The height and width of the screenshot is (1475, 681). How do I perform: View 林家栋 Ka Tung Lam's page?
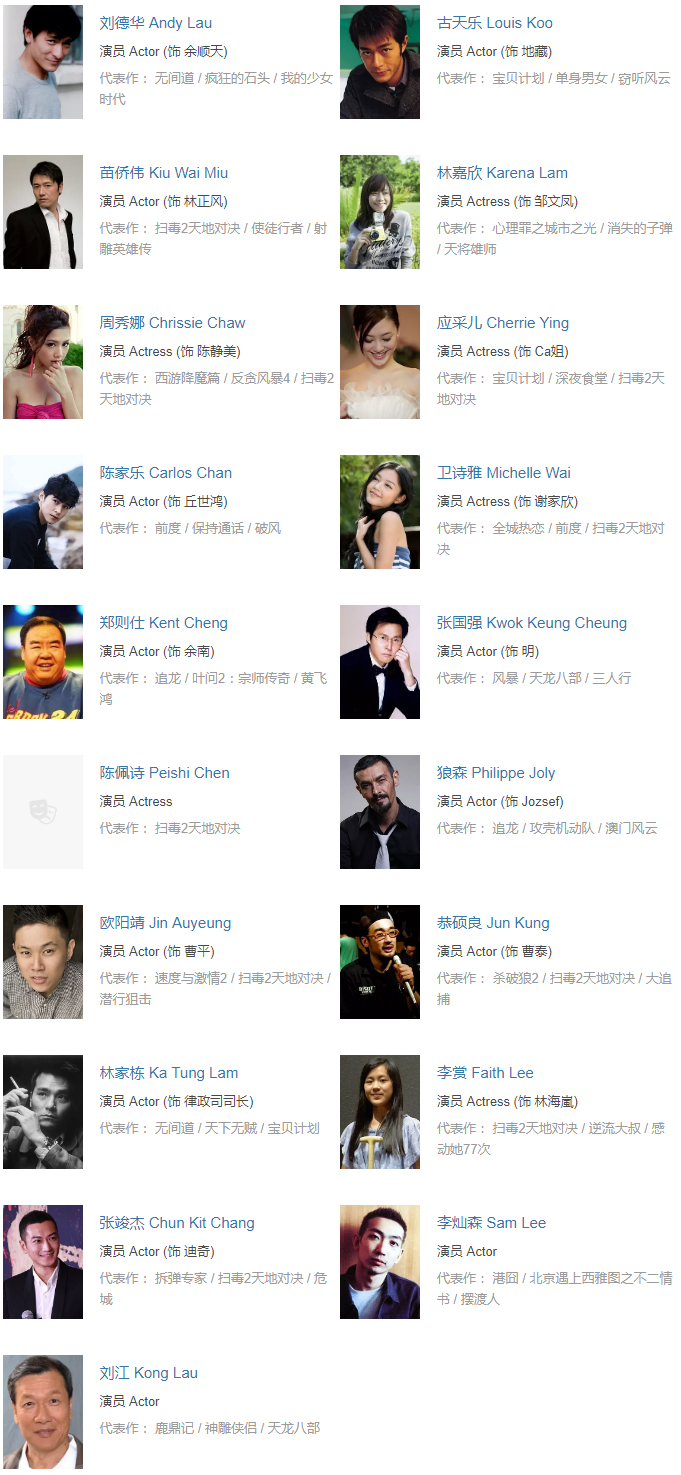tap(168, 1073)
